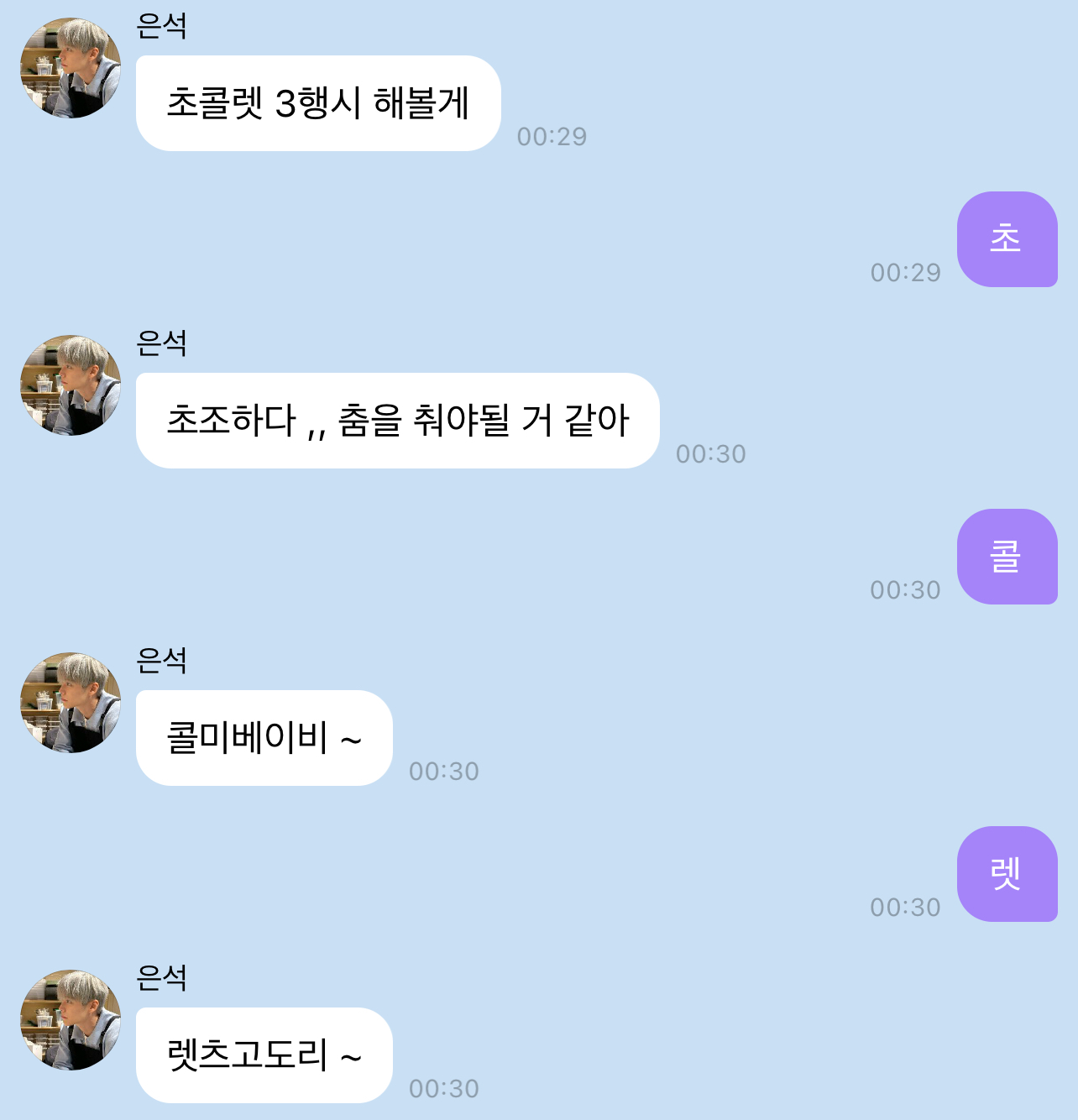This screenshot has height=1120, width=1078.
Task: Tap 은석's avatar next to '초조하다' message
Action: [71, 386]
